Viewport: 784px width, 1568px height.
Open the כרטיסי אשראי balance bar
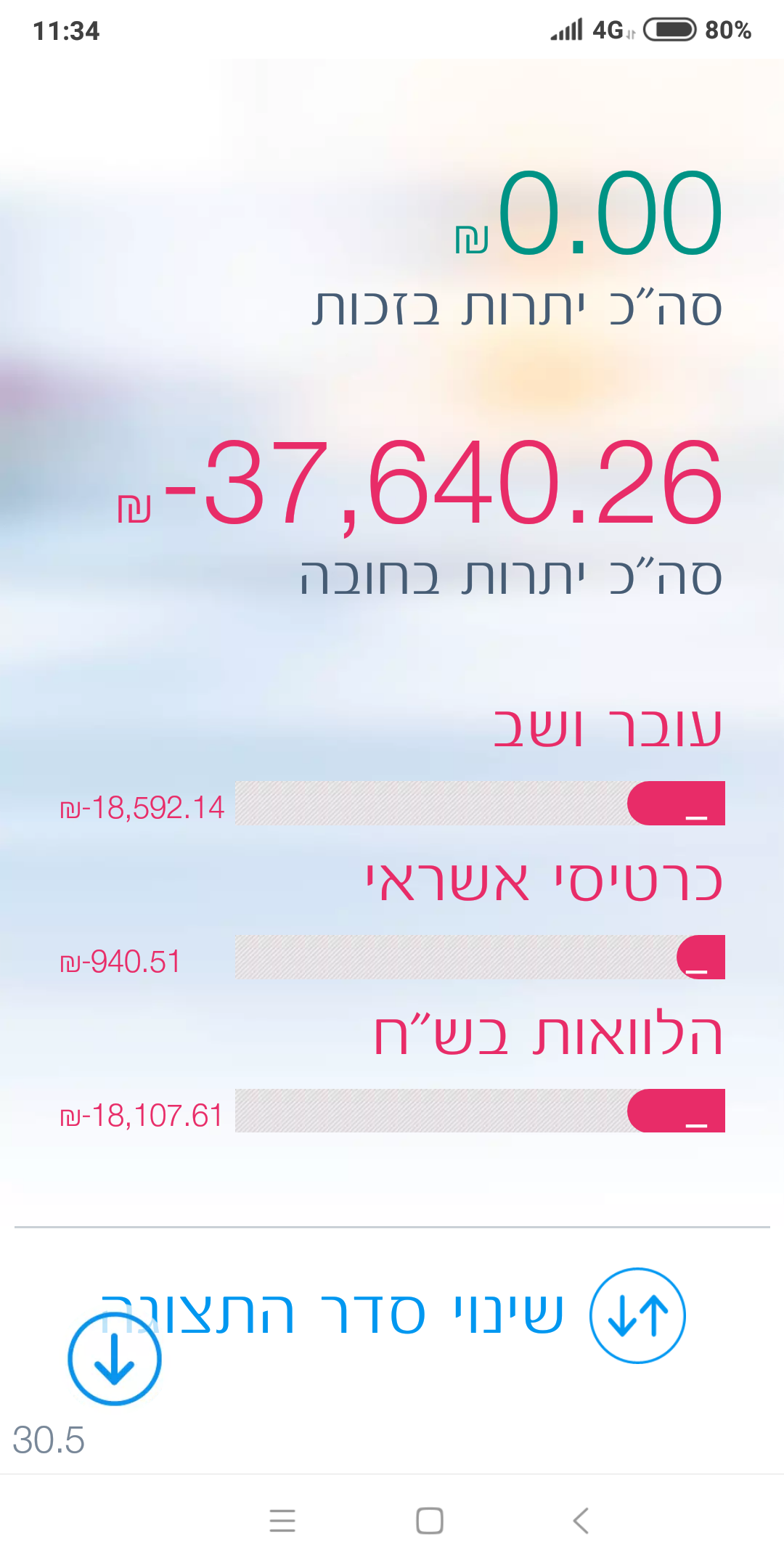coord(480,957)
